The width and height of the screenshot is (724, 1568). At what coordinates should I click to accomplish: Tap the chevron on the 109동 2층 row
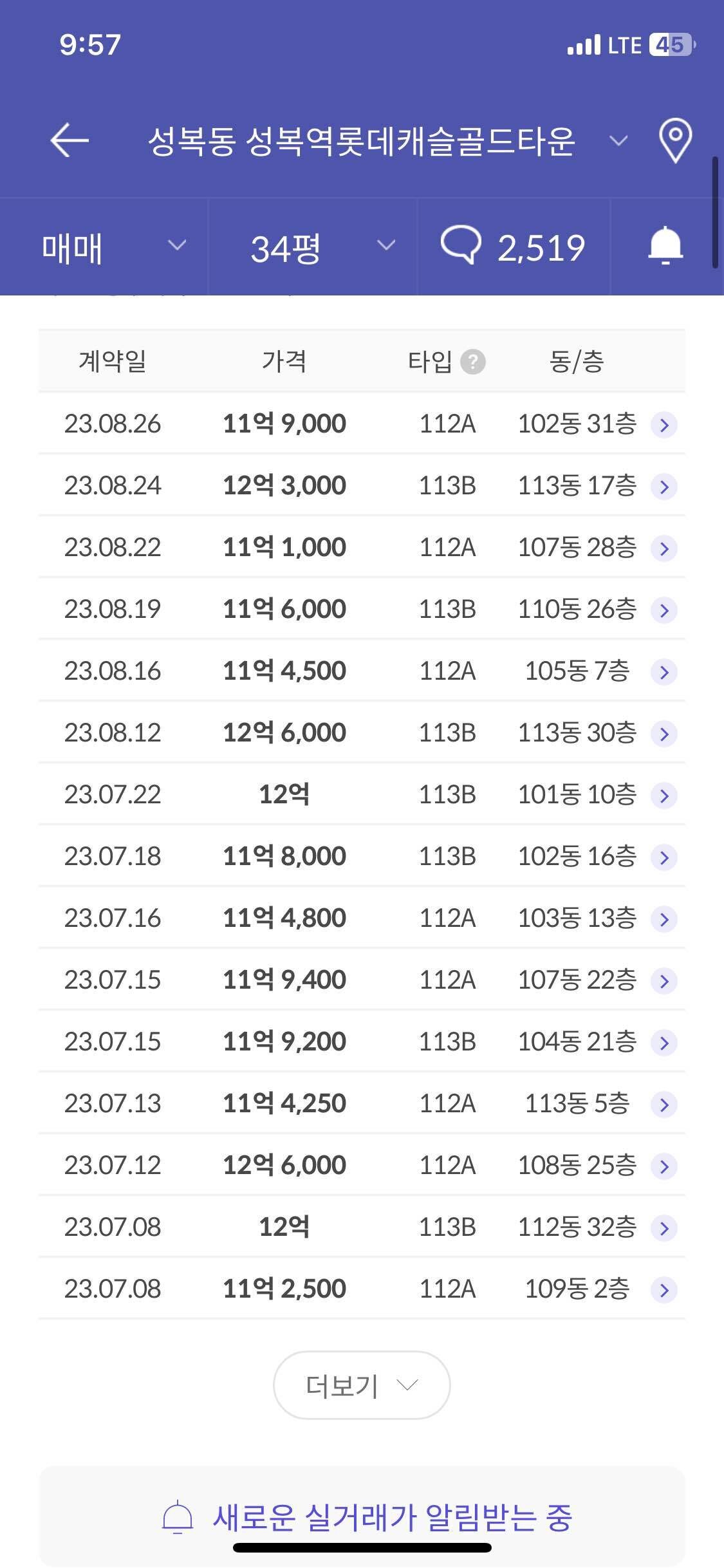(x=664, y=1288)
